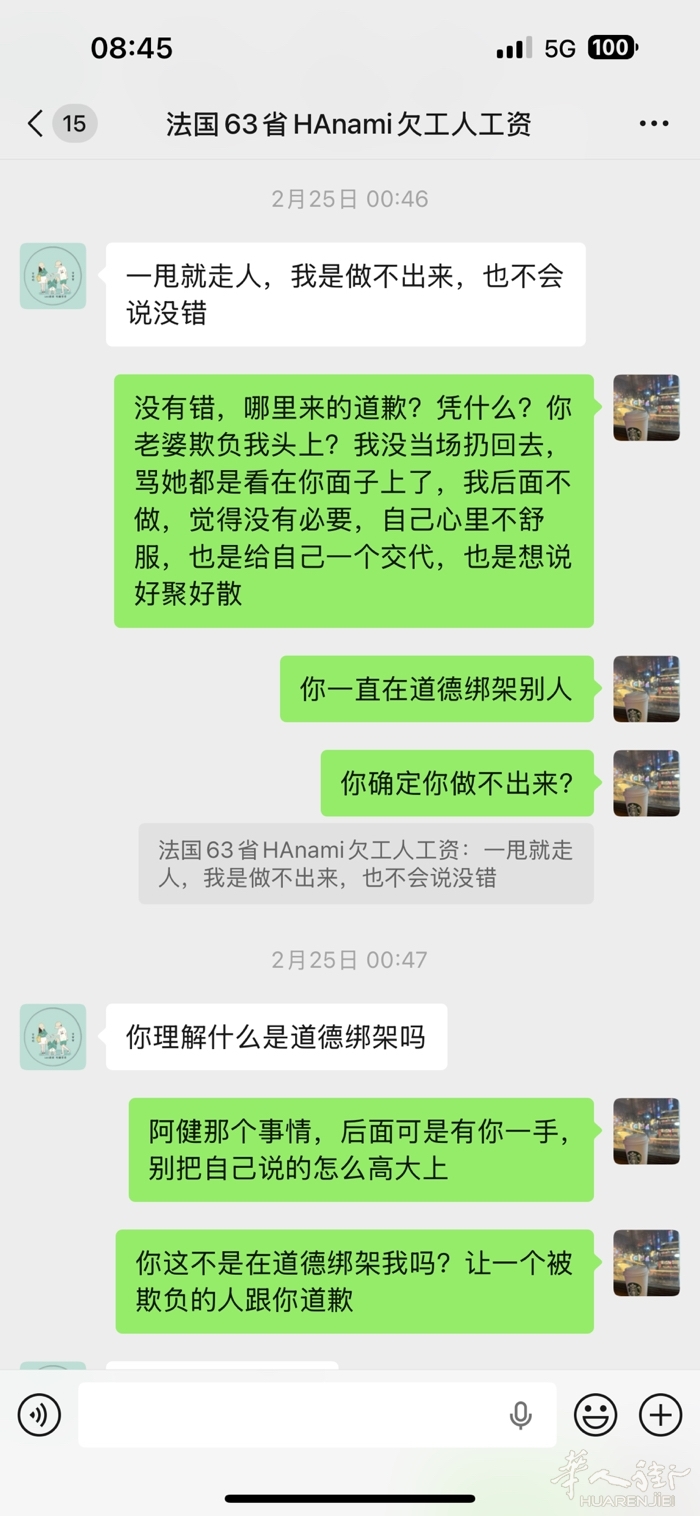700x1516 pixels.
Task: Open my avatar beside 你一直在道德绑架别人
Action: coord(646,689)
